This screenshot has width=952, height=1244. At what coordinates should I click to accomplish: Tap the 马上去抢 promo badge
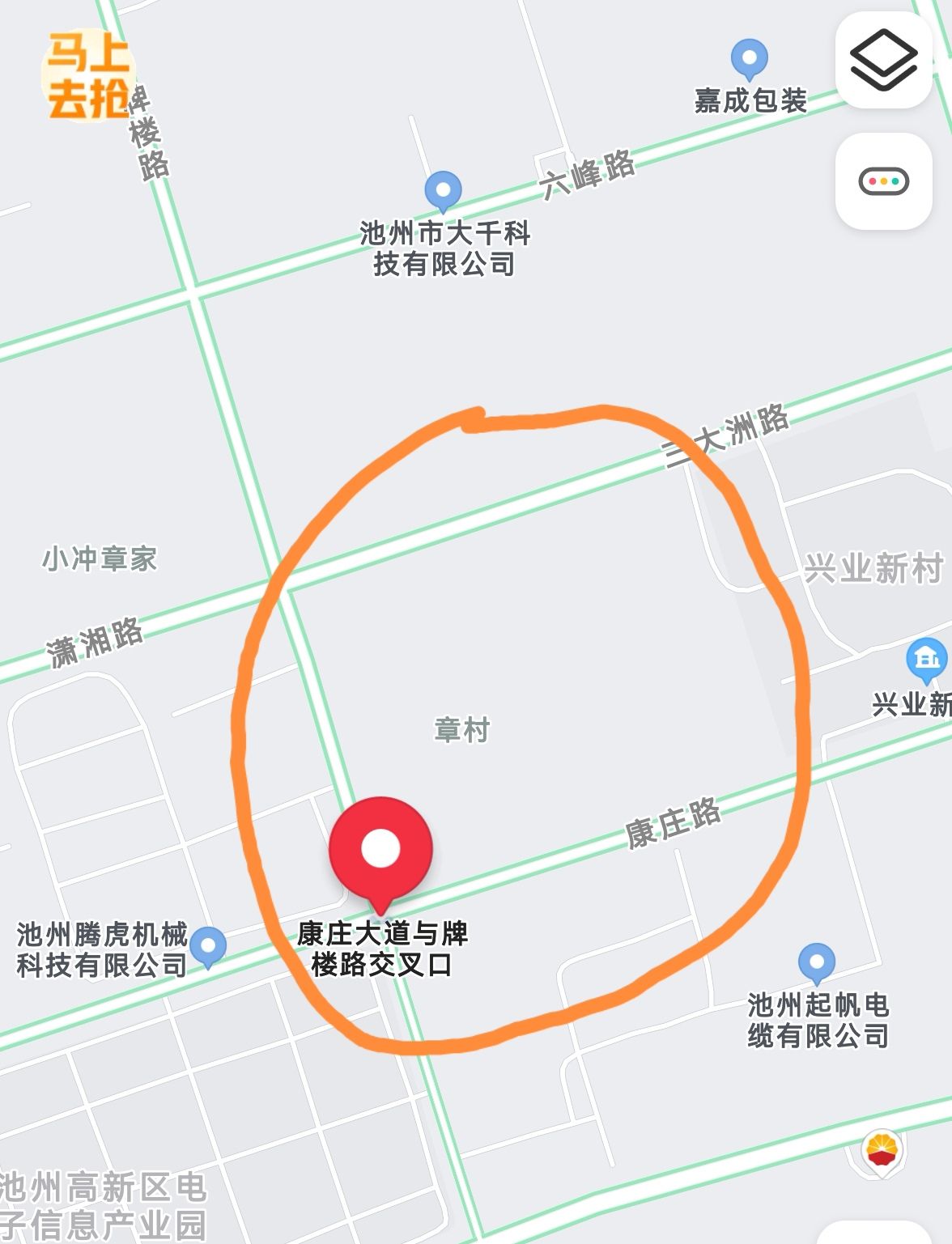click(x=87, y=75)
